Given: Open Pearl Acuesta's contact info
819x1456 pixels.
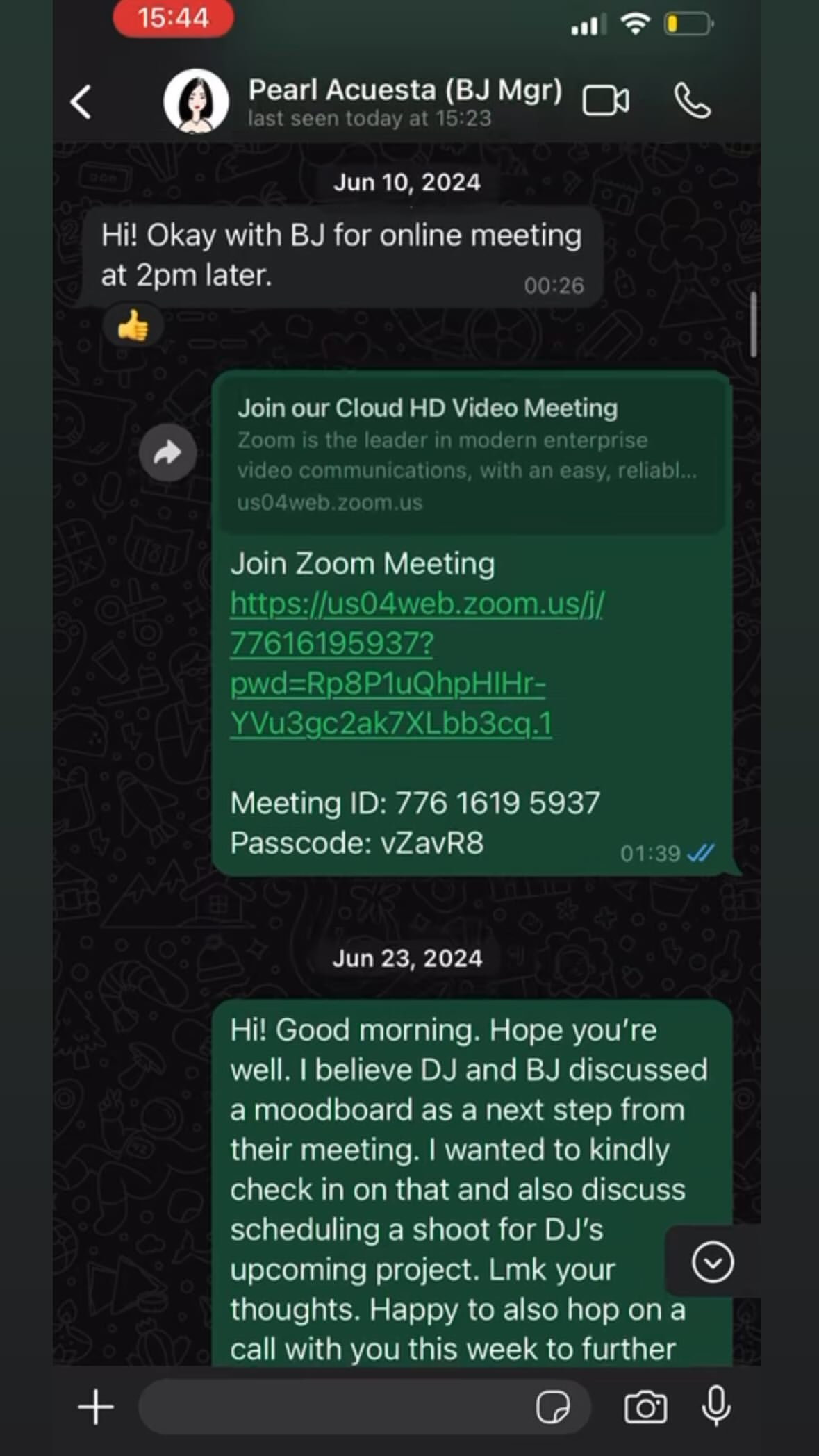Looking at the screenshot, I should (x=405, y=101).
